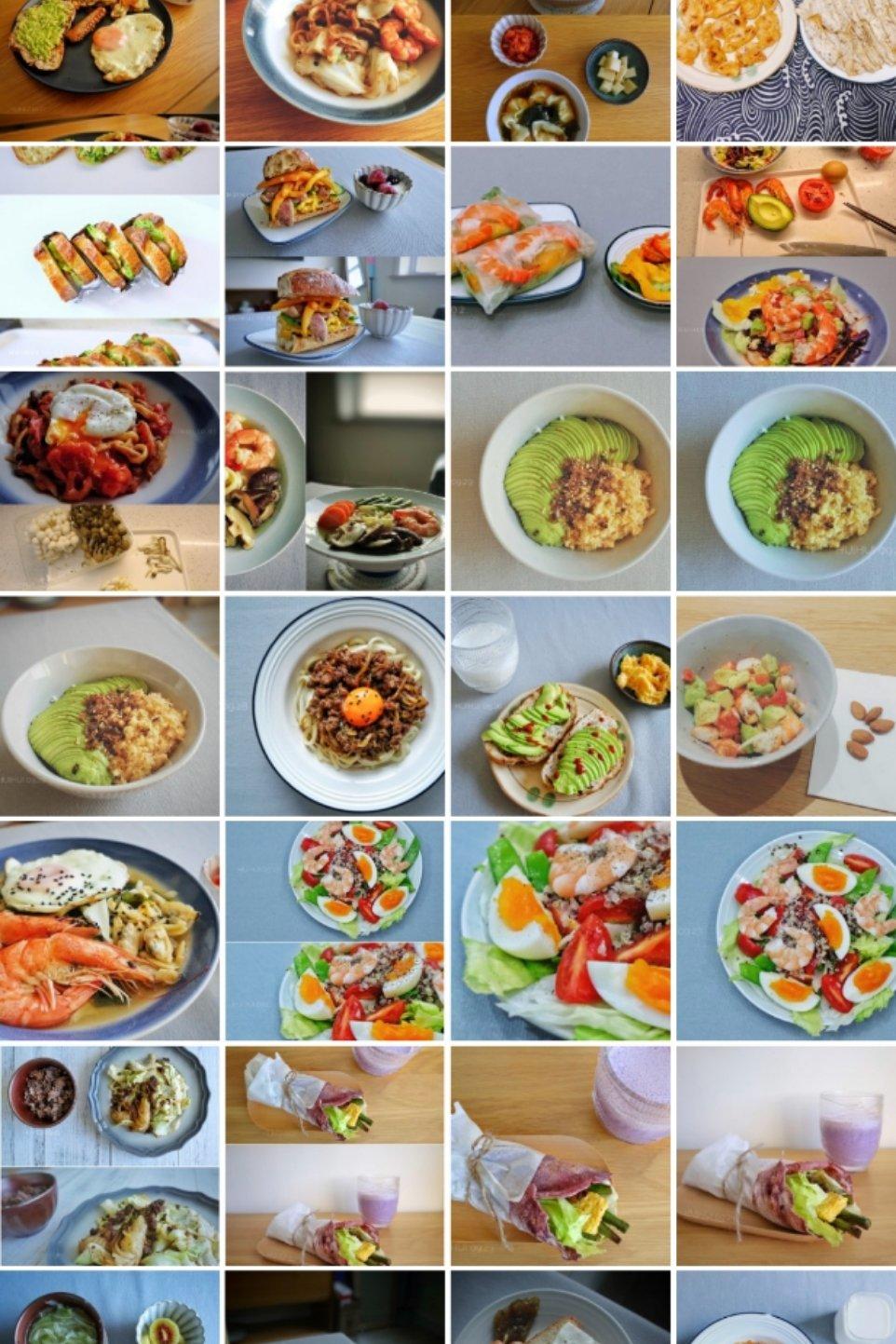The image size is (896, 1344).
Task: Open the close-up egg and tomato salad photo
Action: pyautogui.click(x=560, y=930)
